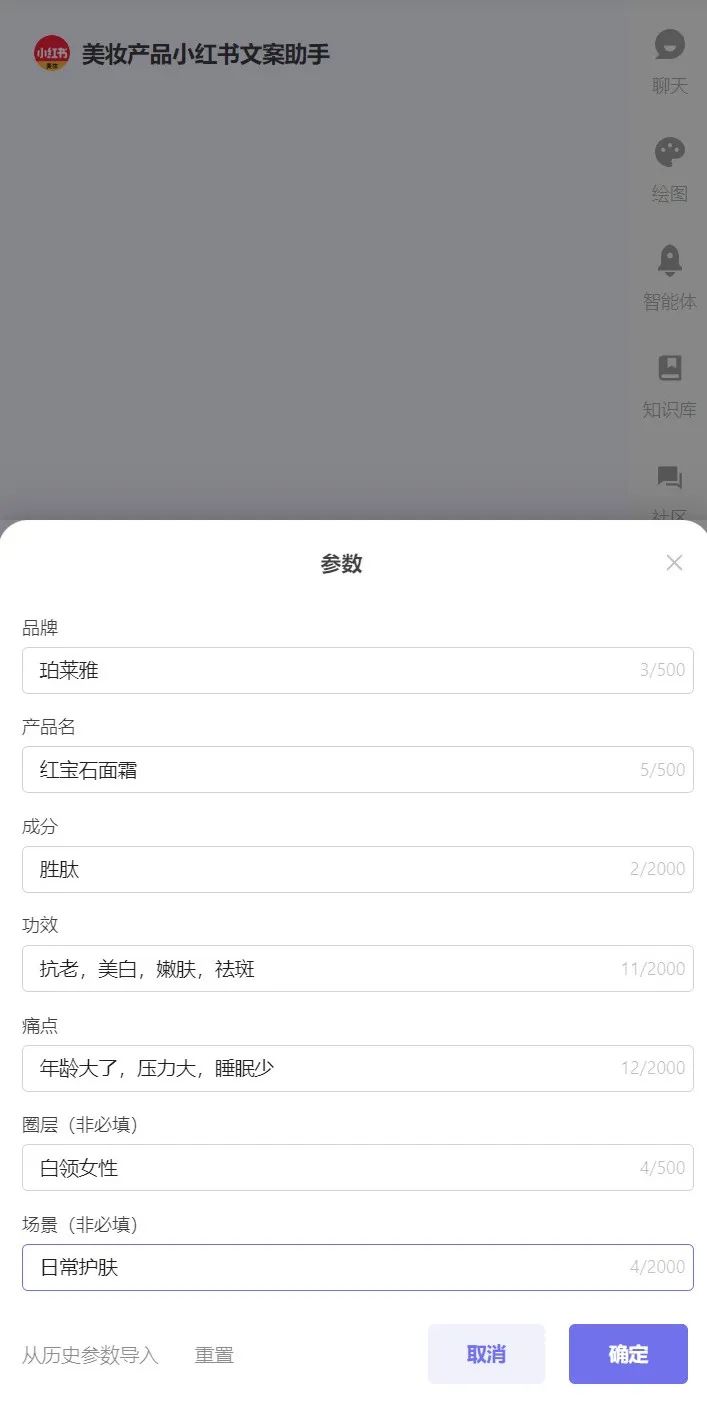Viewport: 707px width, 1405px height.
Task: Confirm parameters with 确定
Action: [x=628, y=1354]
